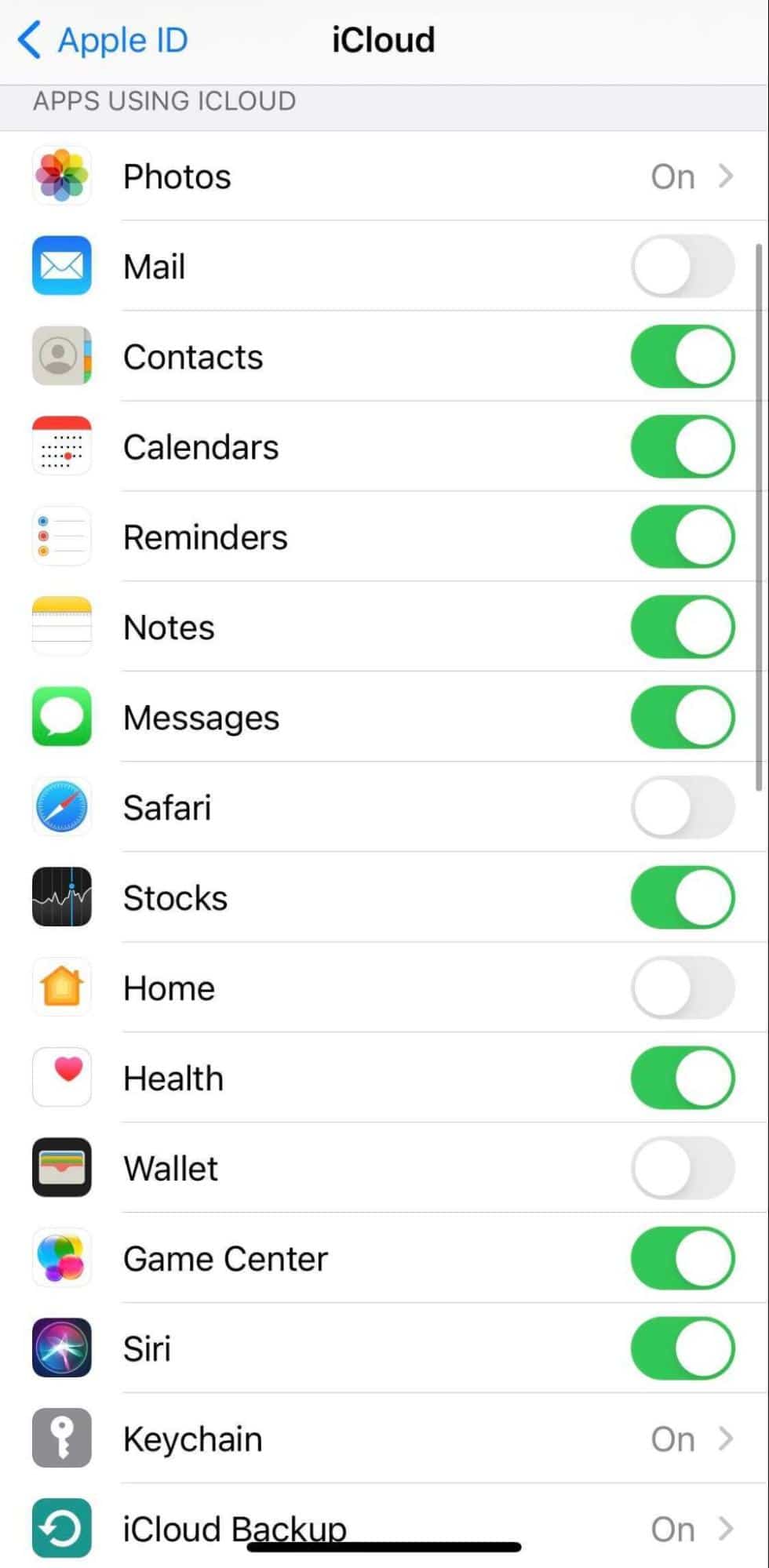The width and height of the screenshot is (769, 1568).
Task: Turn on Home iCloud sync
Action: (x=682, y=988)
